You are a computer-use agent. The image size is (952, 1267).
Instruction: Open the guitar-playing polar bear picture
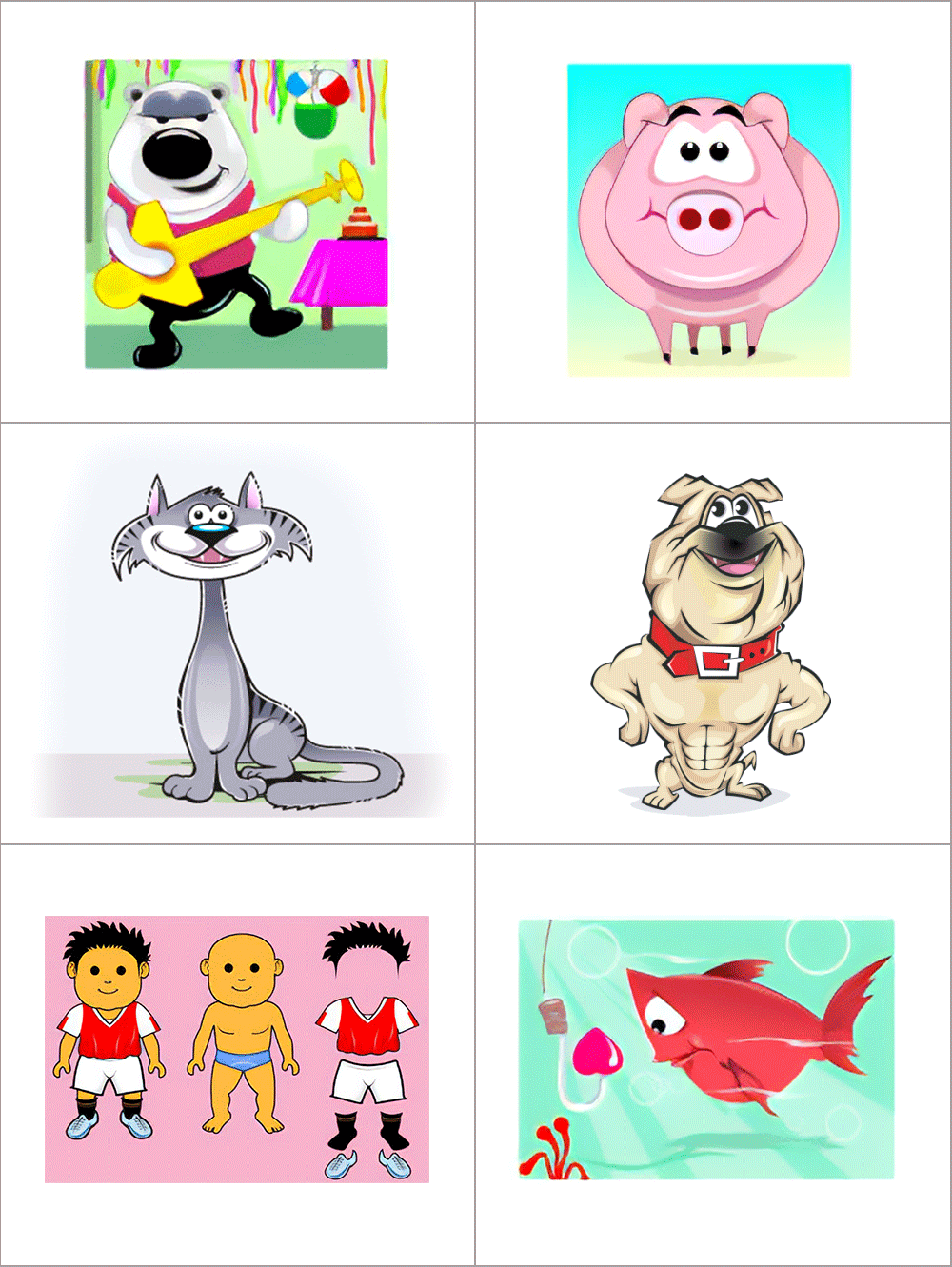pos(236,214)
